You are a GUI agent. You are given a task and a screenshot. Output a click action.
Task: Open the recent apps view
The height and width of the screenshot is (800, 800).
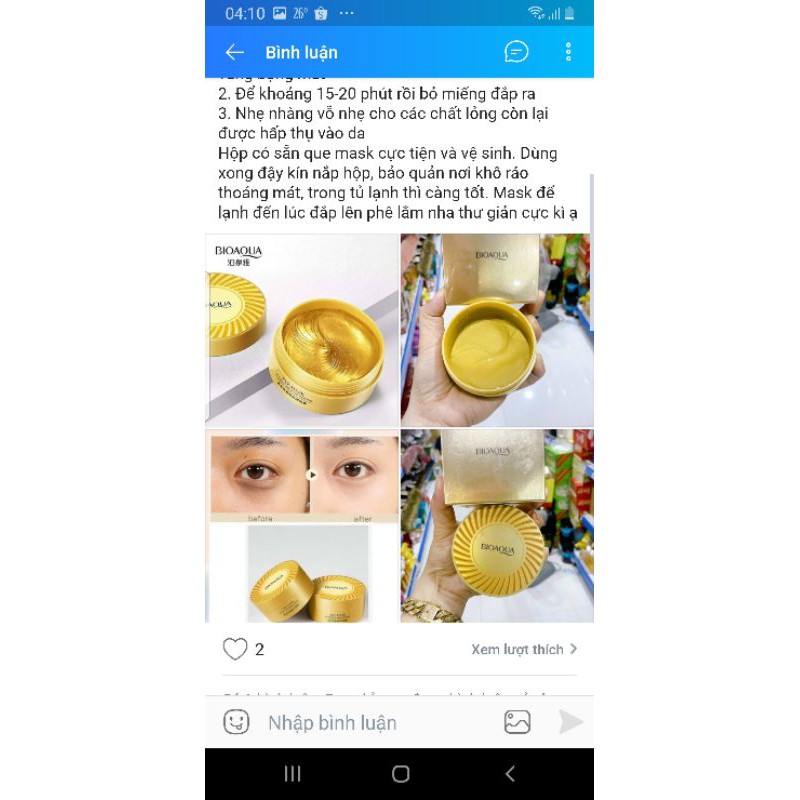click(x=293, y=773)
